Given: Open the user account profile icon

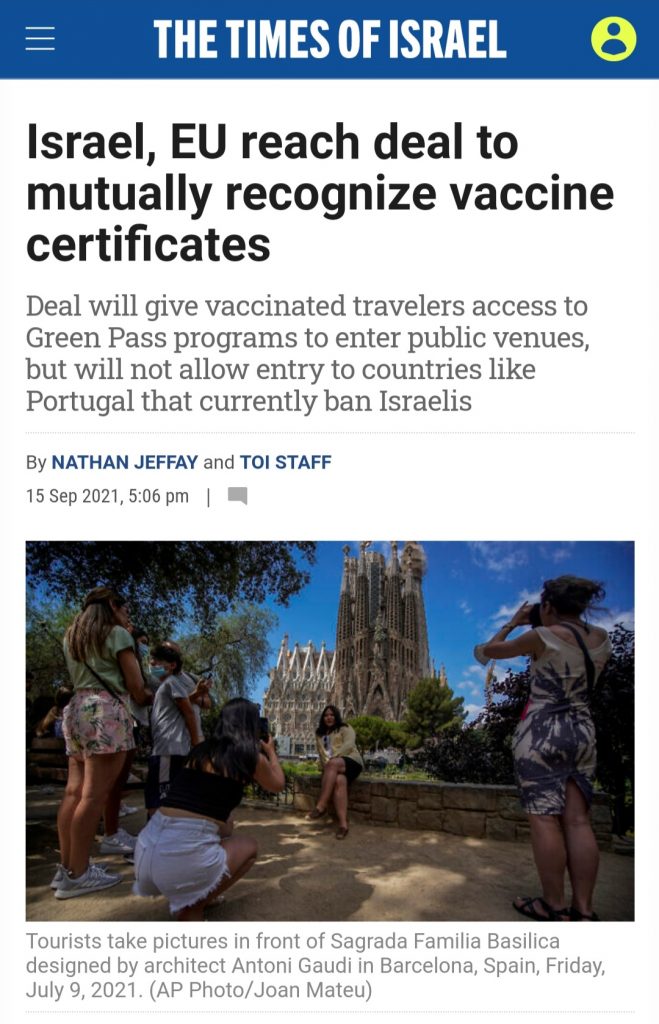Looking at the screenshot, I should click(613, 39).
